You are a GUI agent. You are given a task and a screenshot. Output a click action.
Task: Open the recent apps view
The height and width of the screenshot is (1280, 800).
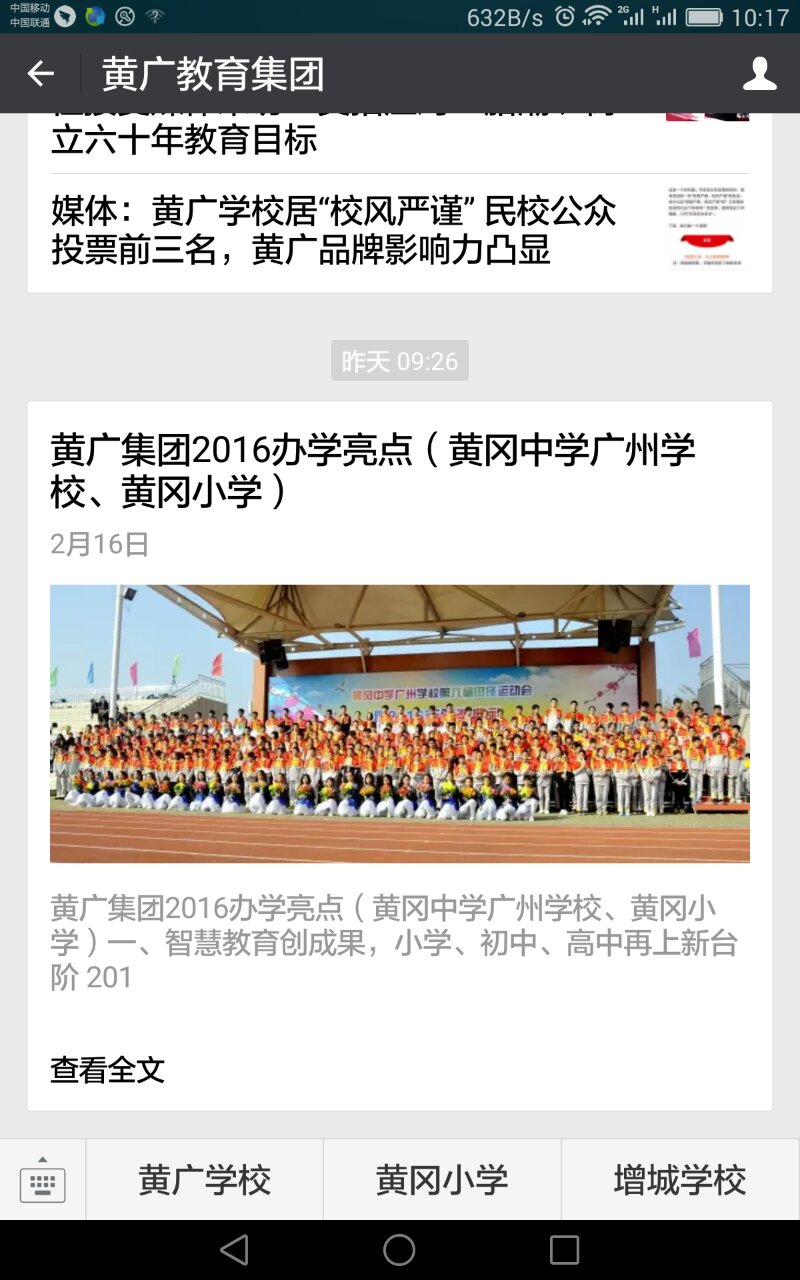coord(564,1249)
